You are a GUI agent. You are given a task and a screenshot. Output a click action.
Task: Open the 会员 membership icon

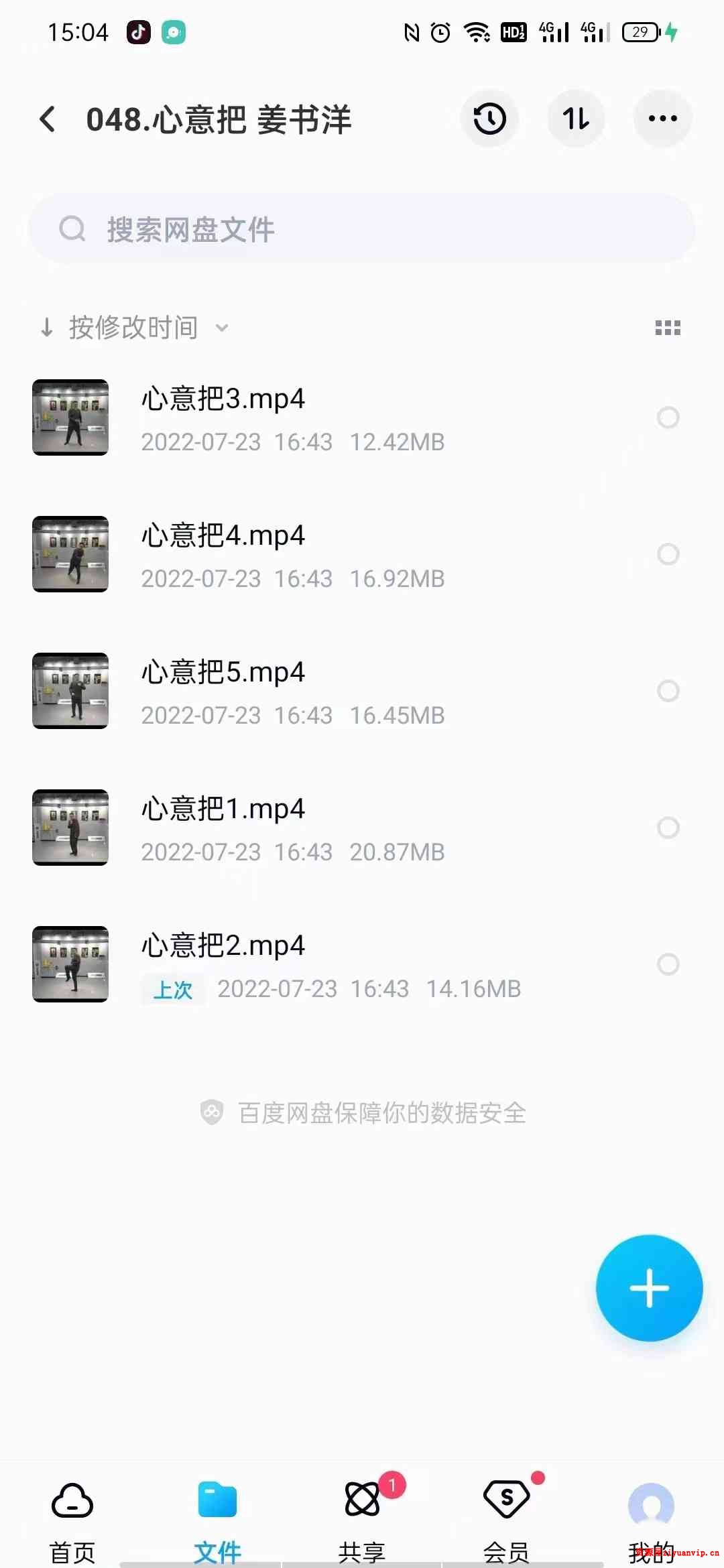(507, 1501)
